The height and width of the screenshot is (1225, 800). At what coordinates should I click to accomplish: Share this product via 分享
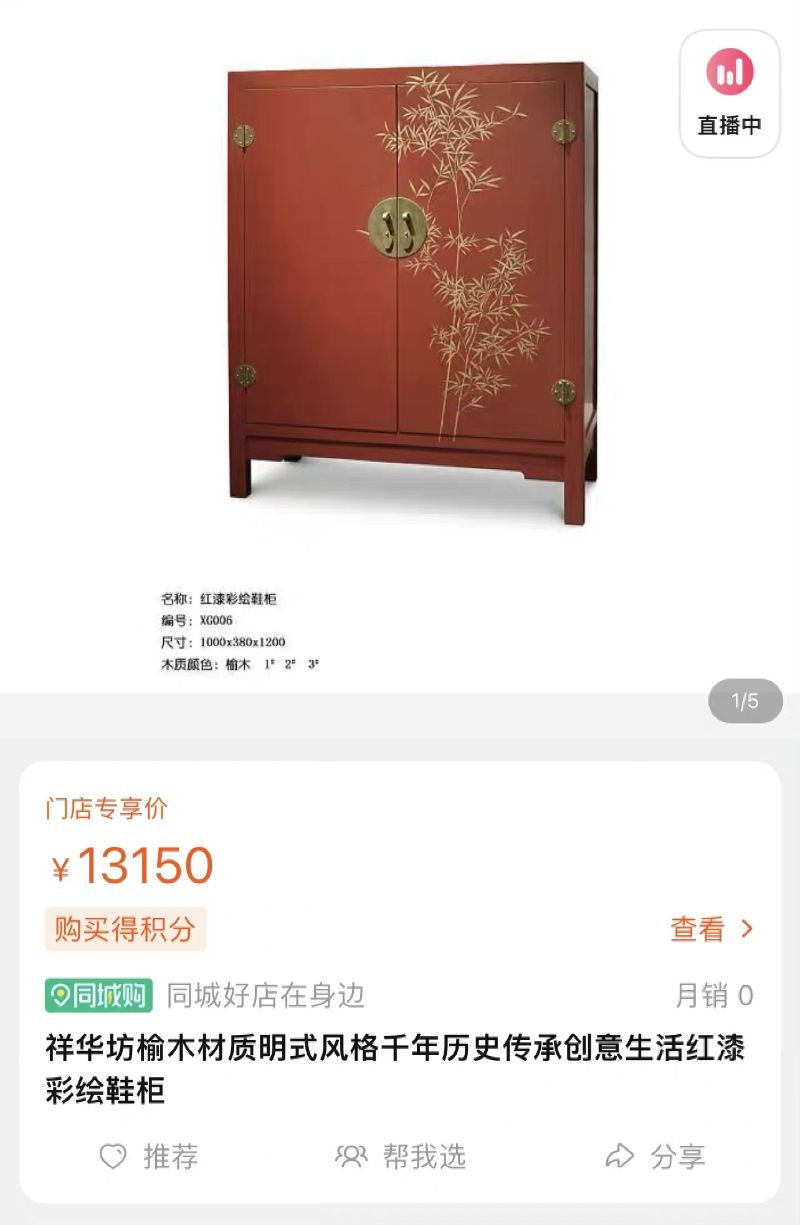click(655, 1157)
